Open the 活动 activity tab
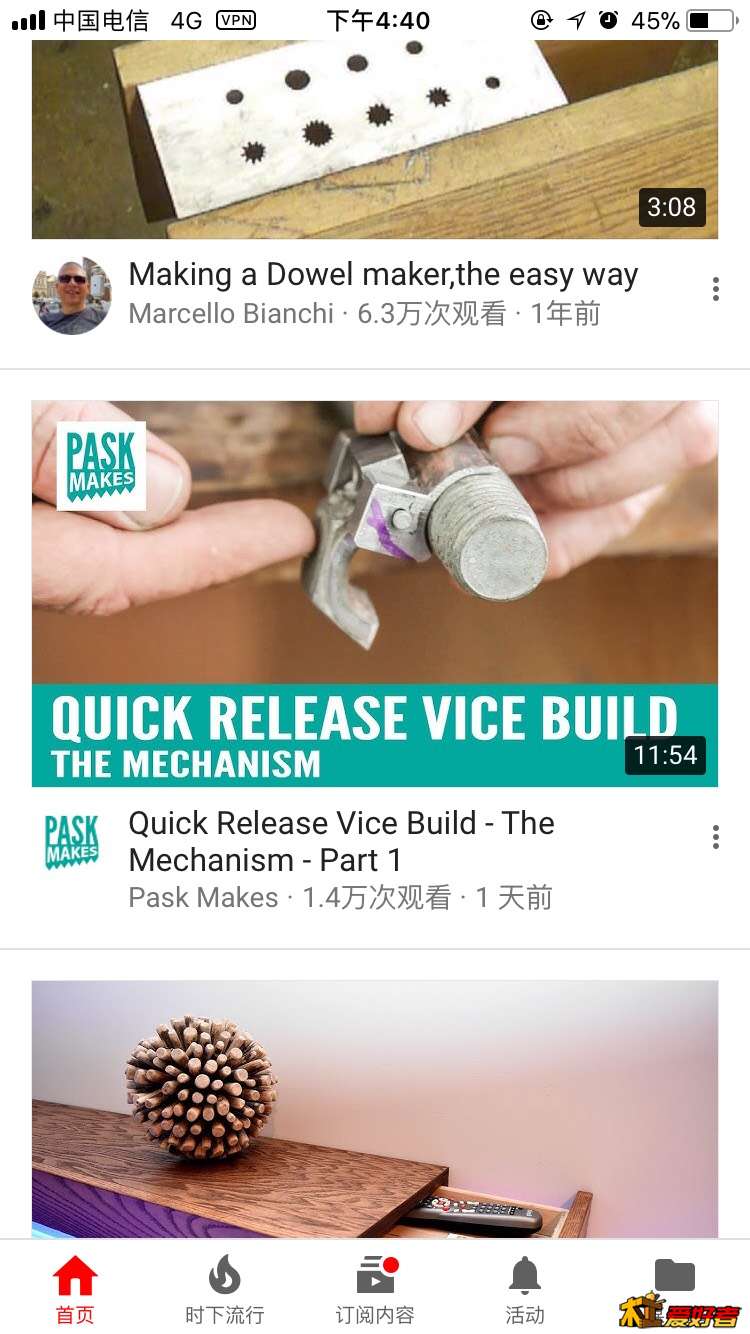The height and width of the screenshot is (1334, 750). [524, 1289]
